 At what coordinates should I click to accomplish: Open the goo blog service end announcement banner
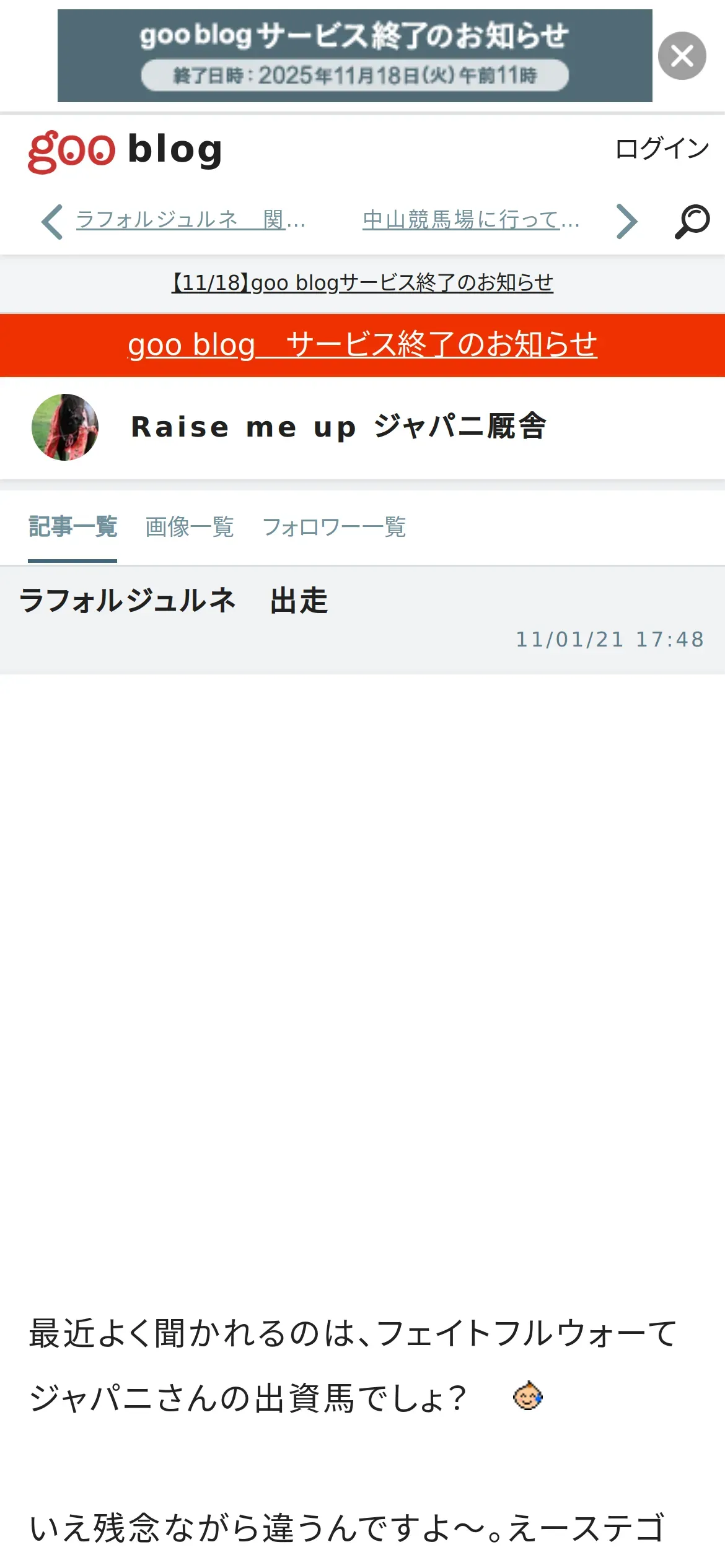coord(354,56)
